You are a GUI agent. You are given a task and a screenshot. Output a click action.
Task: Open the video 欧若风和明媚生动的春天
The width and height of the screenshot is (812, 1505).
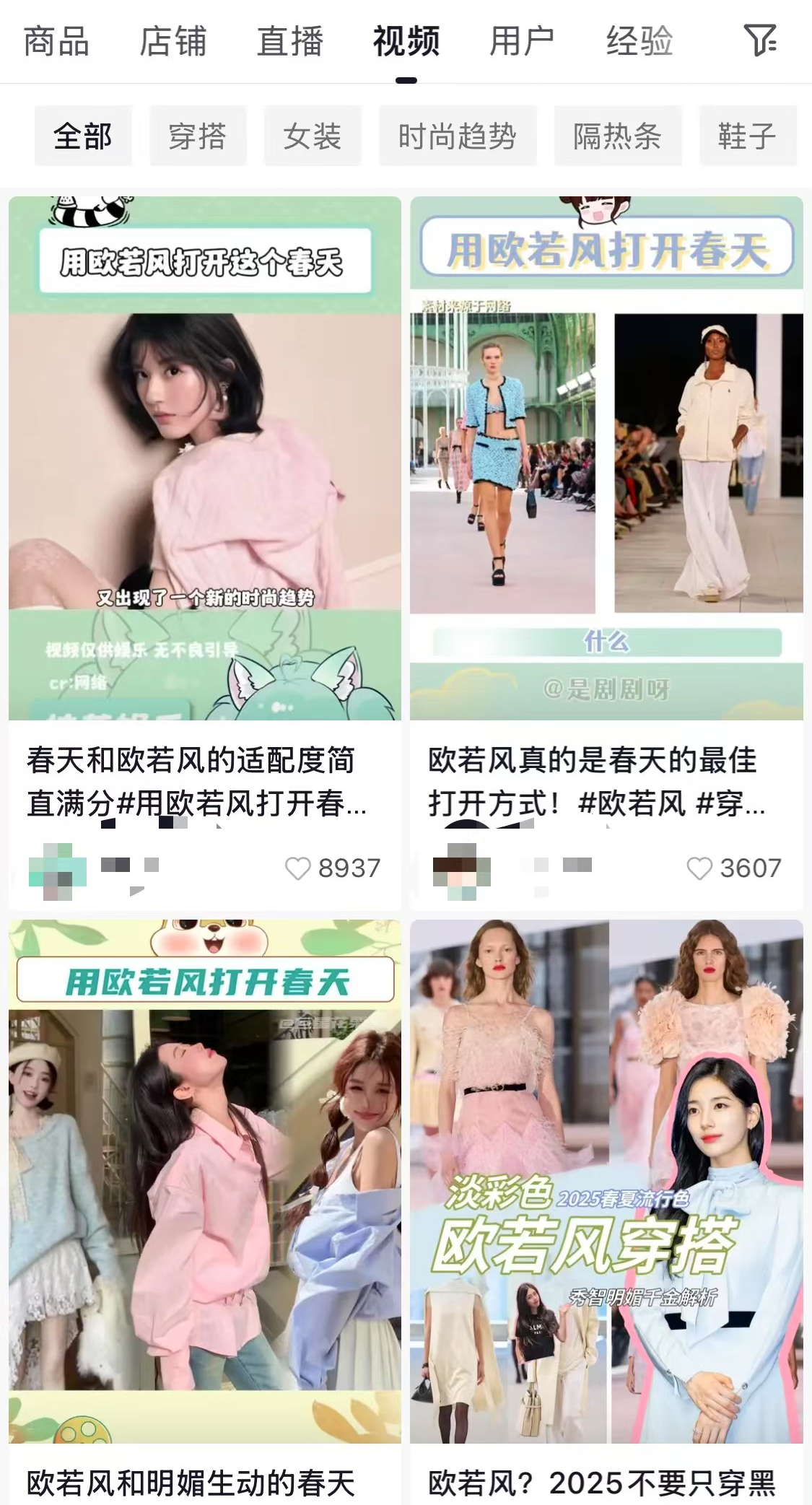[x=204, y=1191]
